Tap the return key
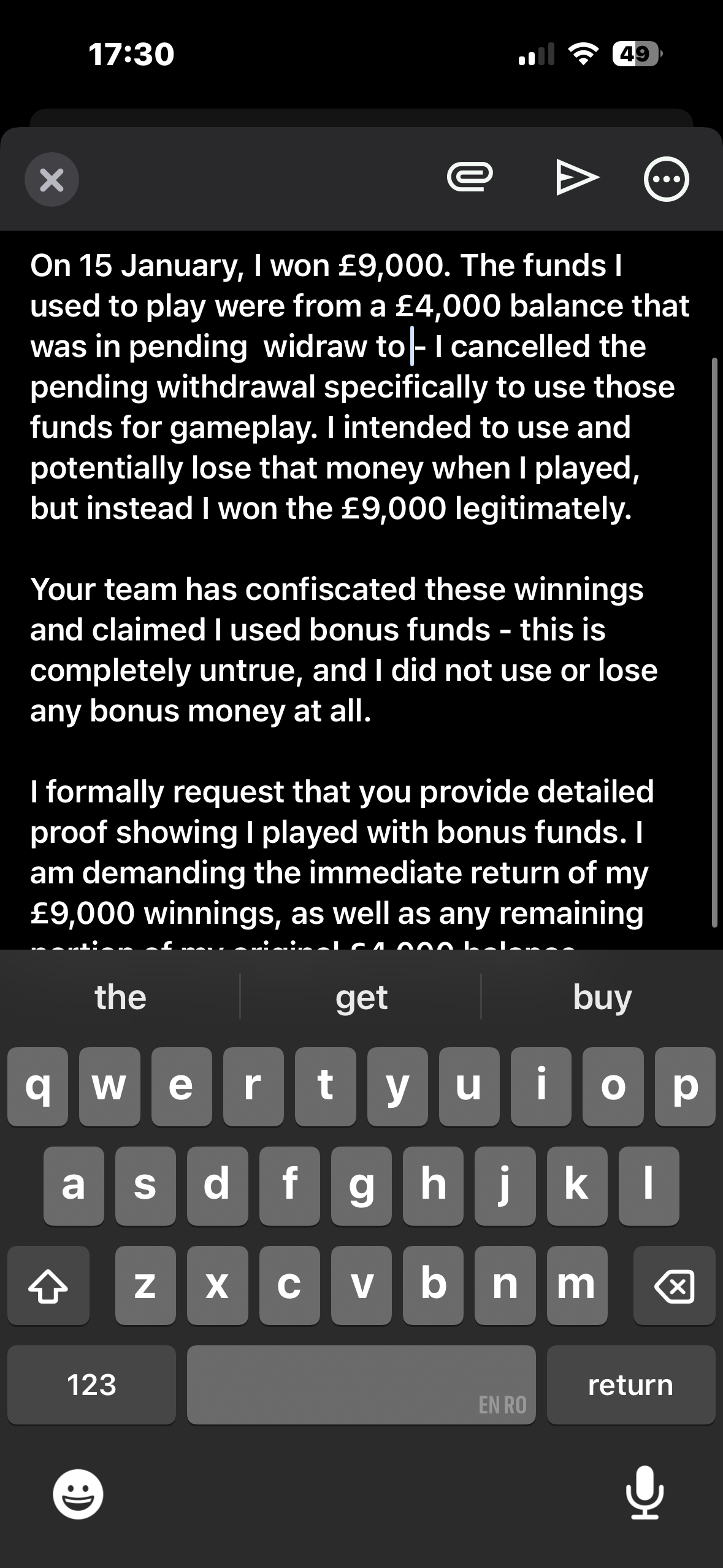The image size is (723, 1568). pos(630,1385)
